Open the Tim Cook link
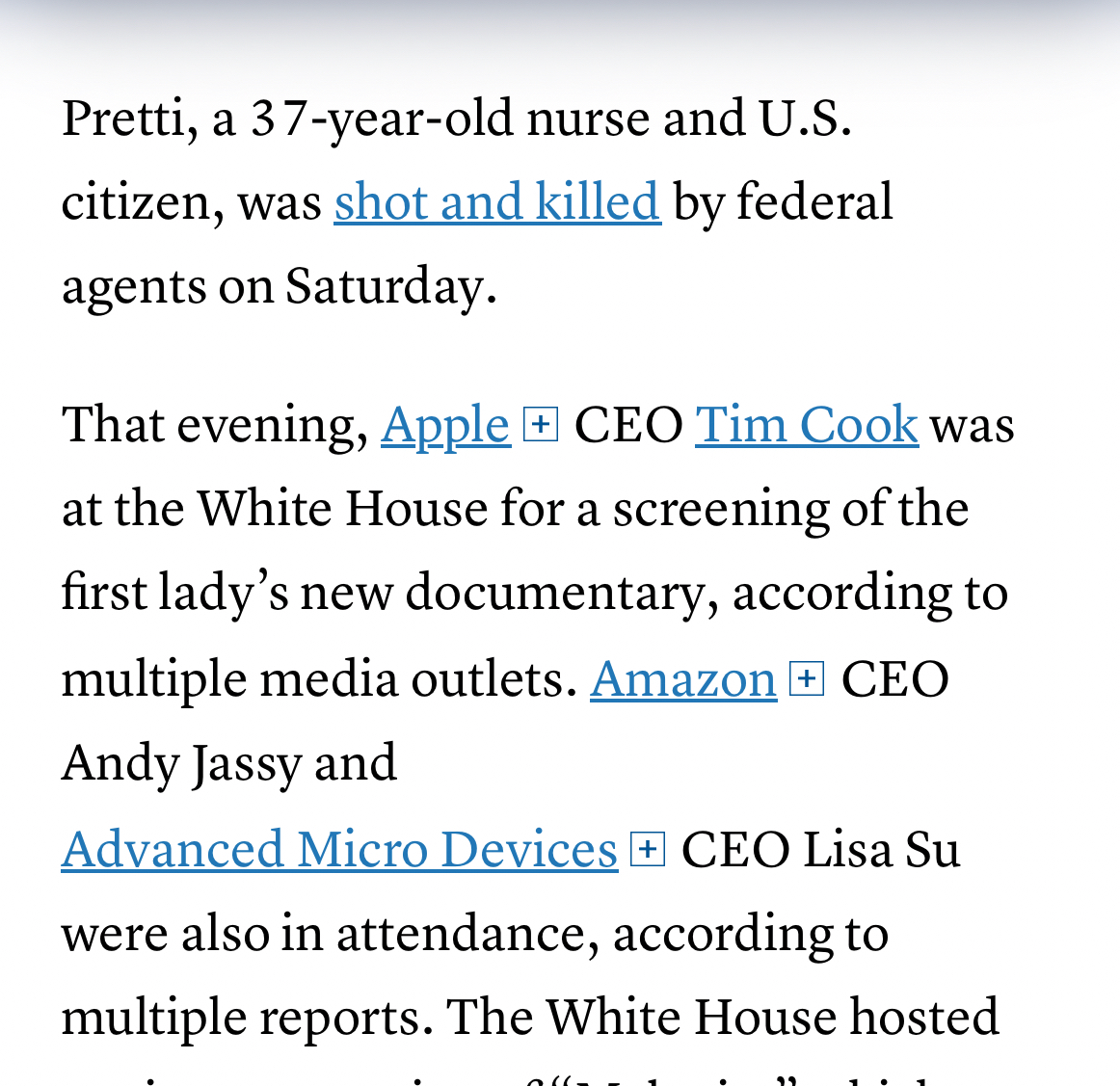Screen dimensions: 1120x1086 [x=807, y=425]
